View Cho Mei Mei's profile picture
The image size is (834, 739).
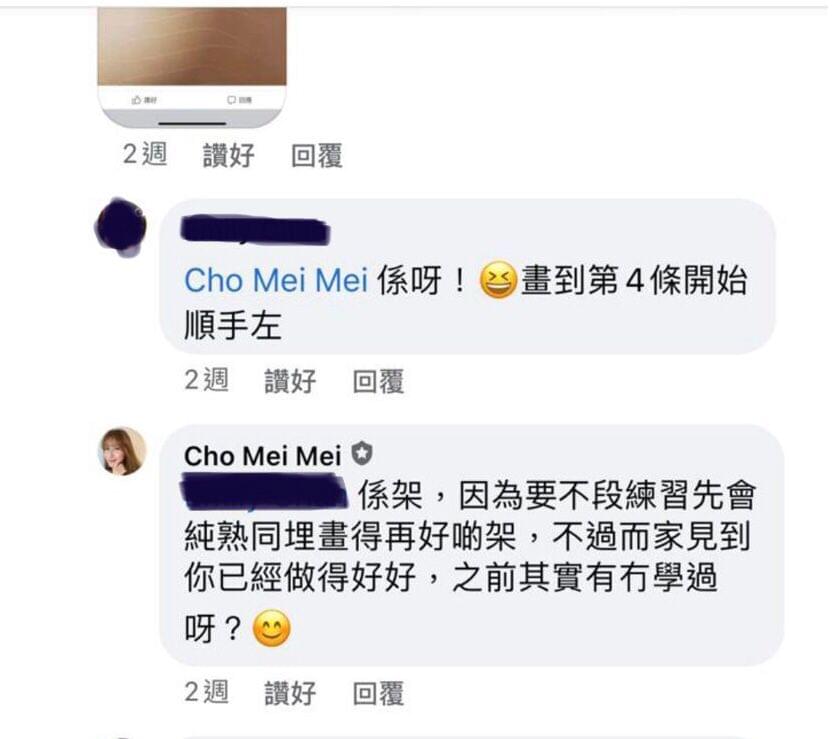click(123, 451)
